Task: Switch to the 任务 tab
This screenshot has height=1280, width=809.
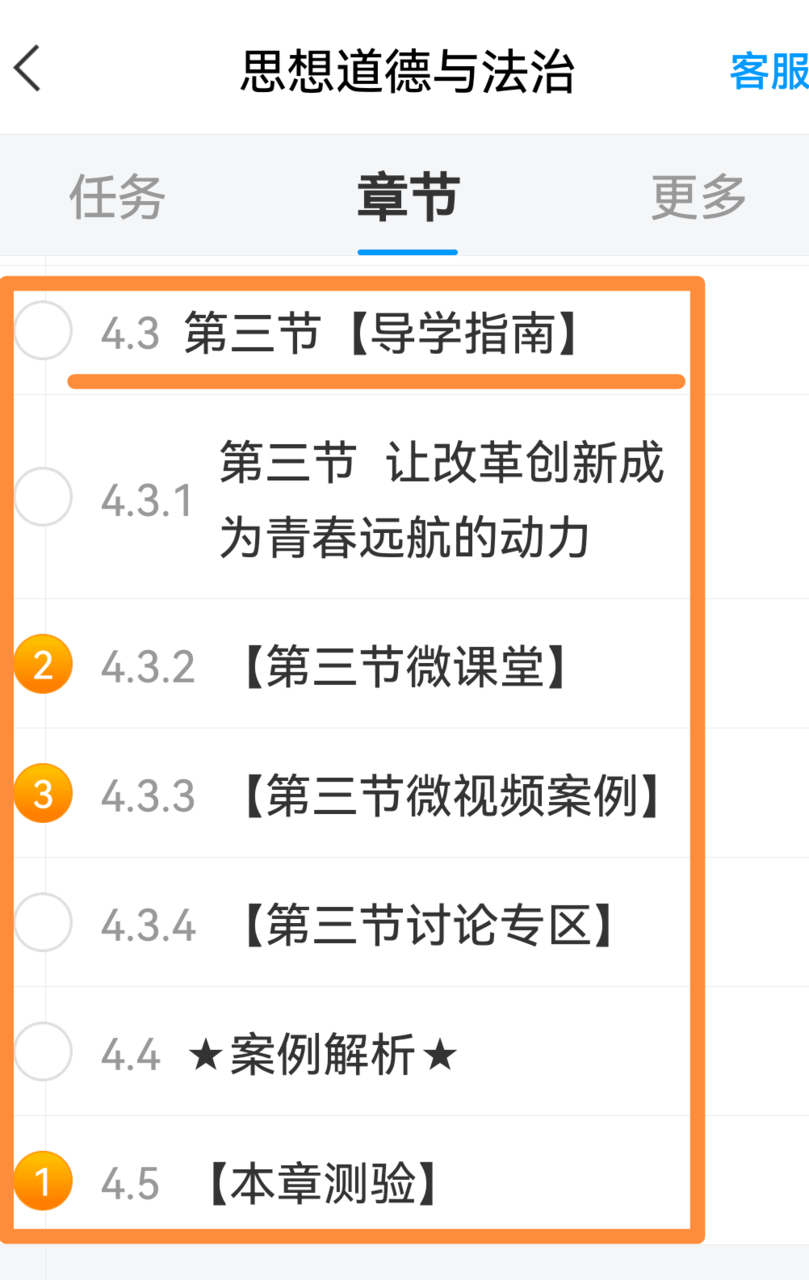Action: (115, 197)
